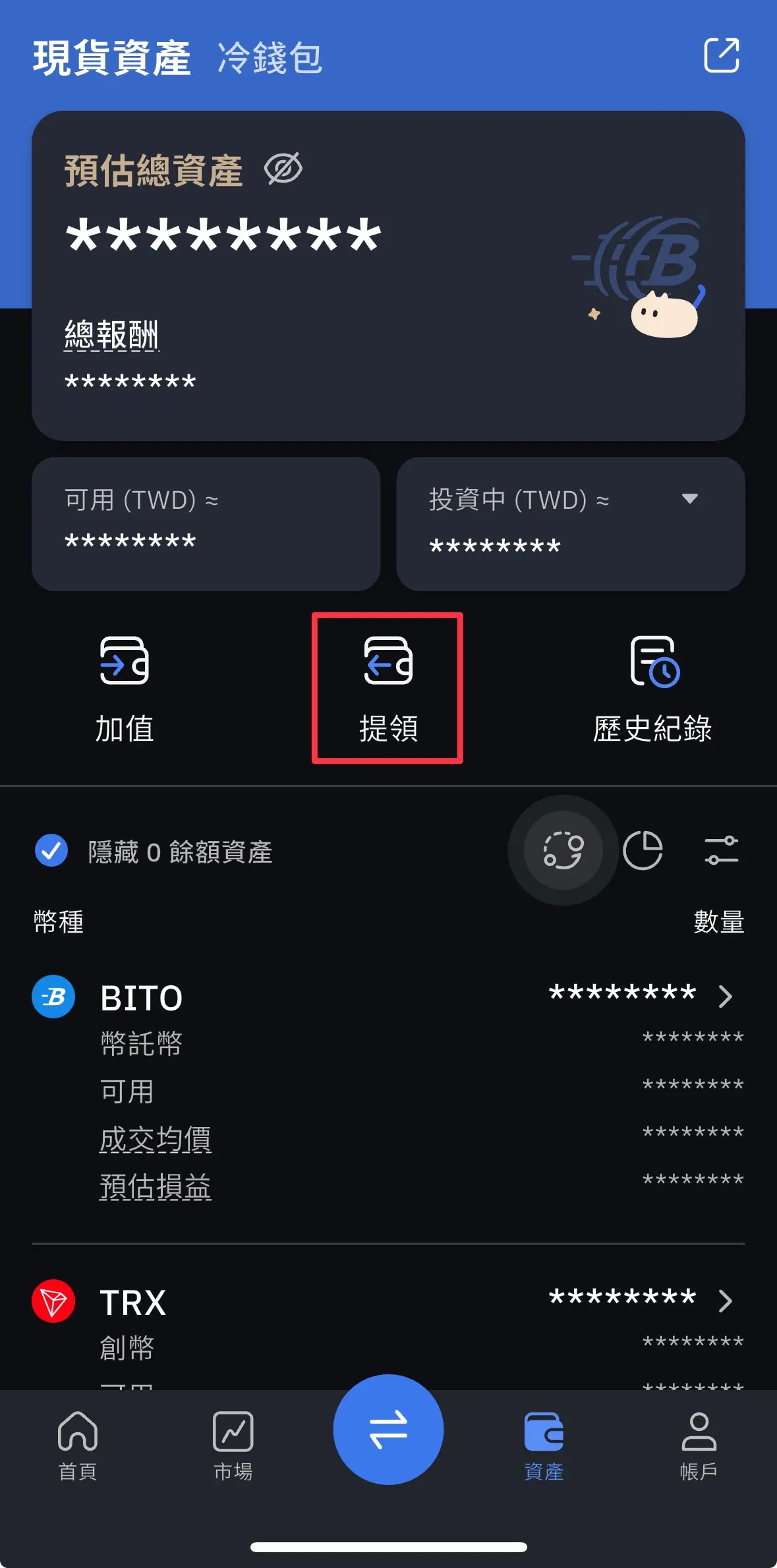Open the share icon in header
The height and width of the screenshot is (1568, 777).
tap(722, 55)
